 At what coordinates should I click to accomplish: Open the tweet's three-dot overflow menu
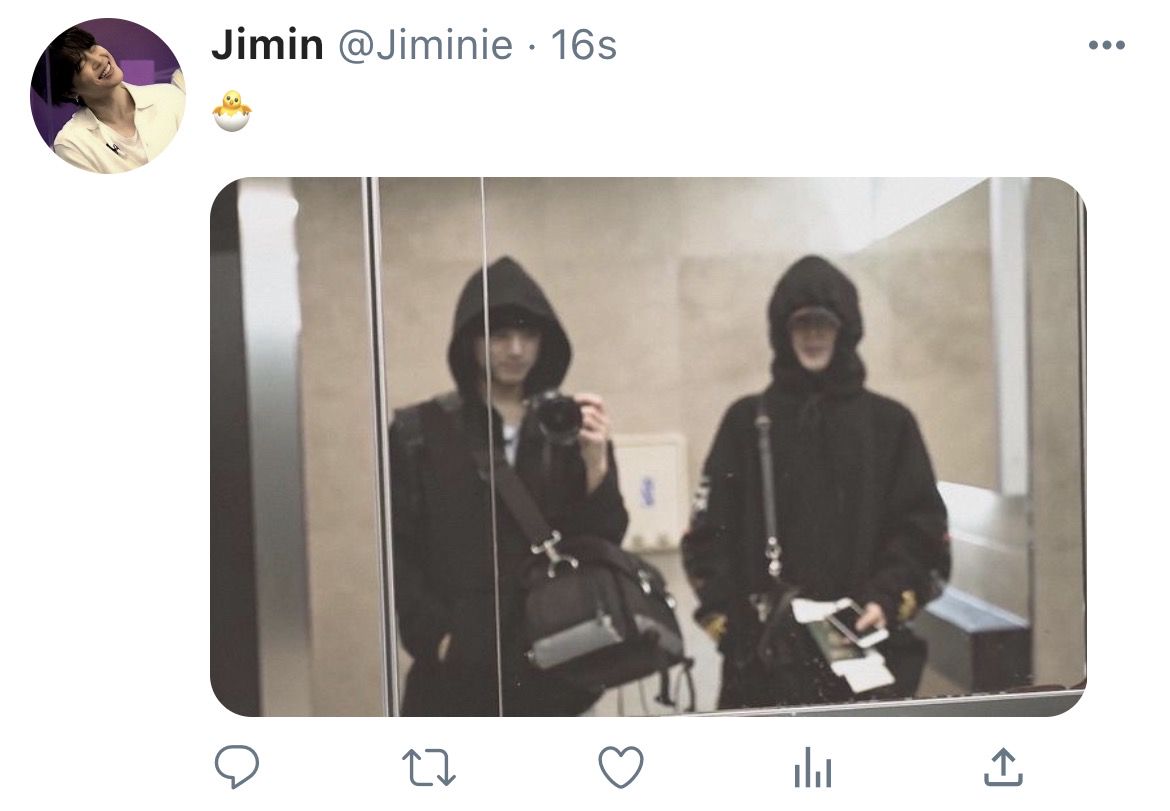[x=1107, y=46]
